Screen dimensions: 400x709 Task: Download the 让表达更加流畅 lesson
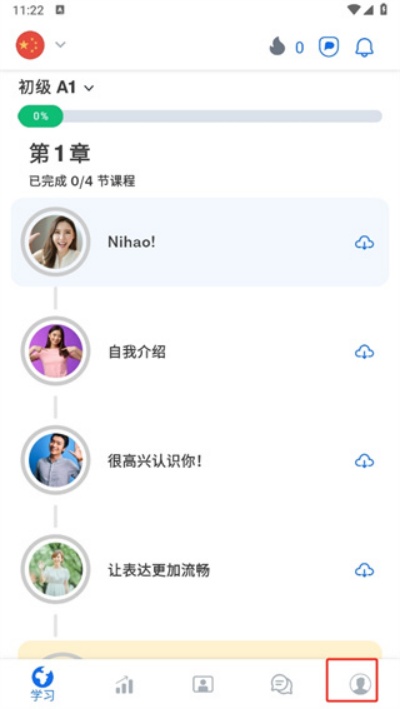click(364, 570)
